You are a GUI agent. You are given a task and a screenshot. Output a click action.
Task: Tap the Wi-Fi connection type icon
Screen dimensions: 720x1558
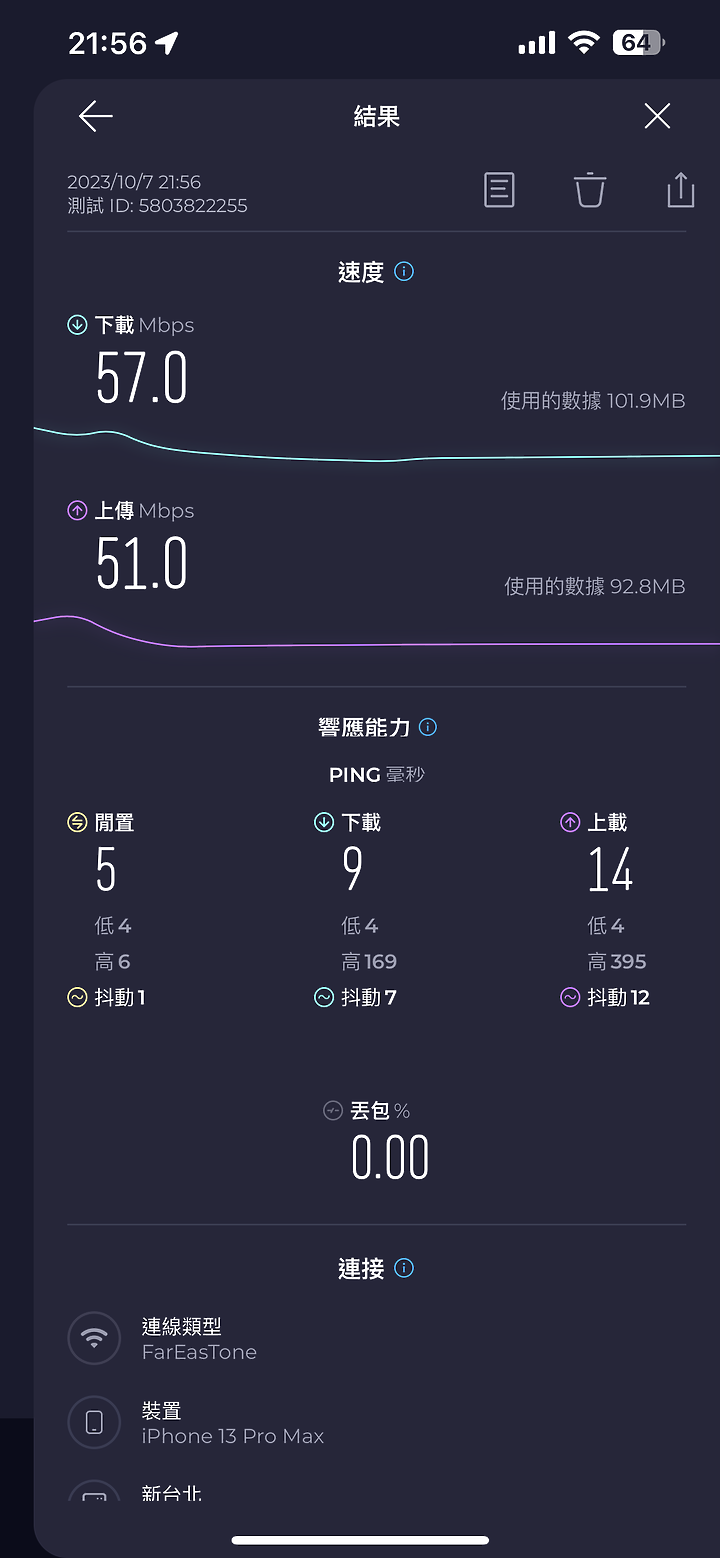click(x=94, y=1337)
